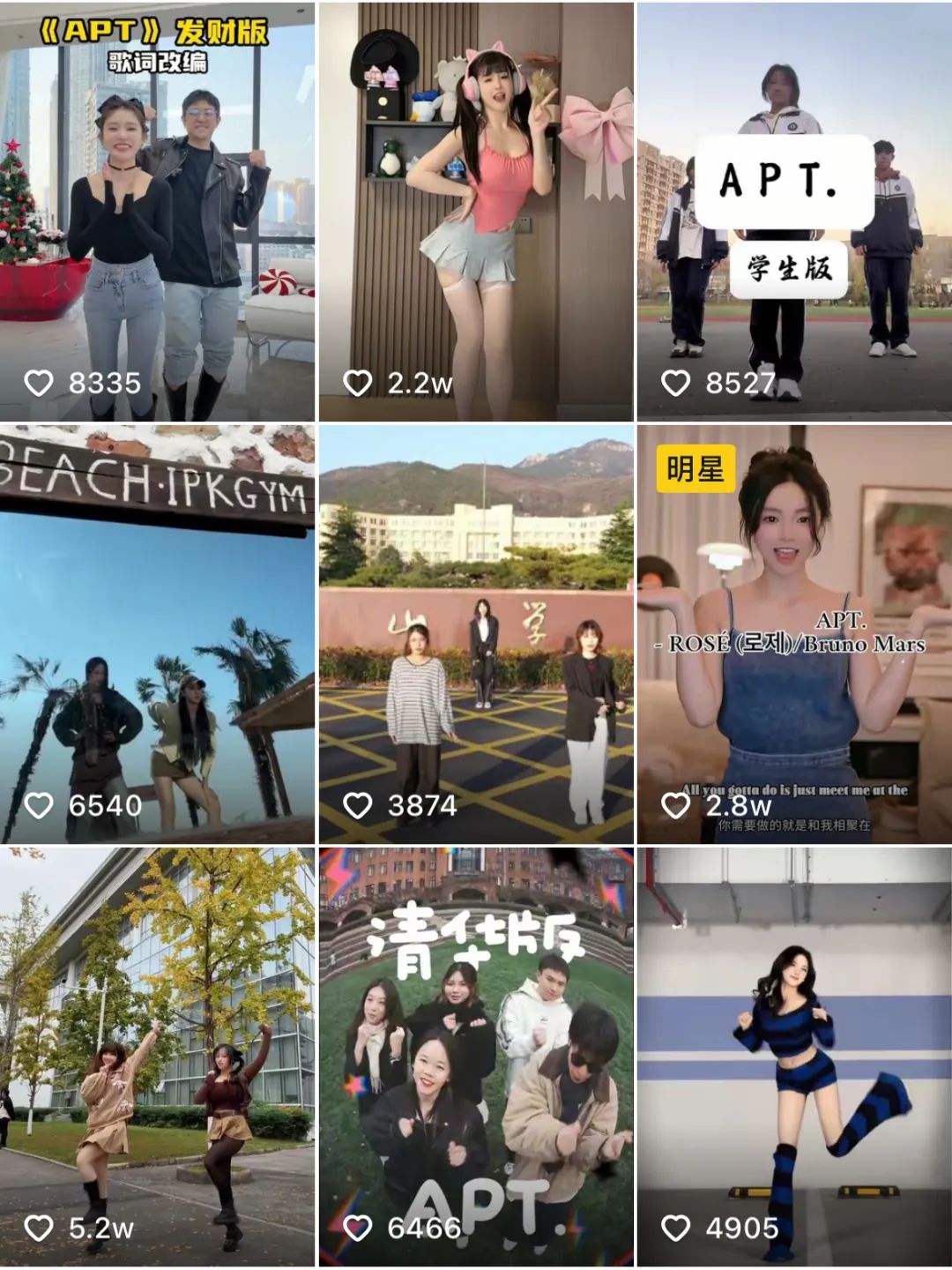Open the pink cat-headphones dance video with 2.2w likes
This screenshot has width=952, height=1270.
[x=476, y=212]
